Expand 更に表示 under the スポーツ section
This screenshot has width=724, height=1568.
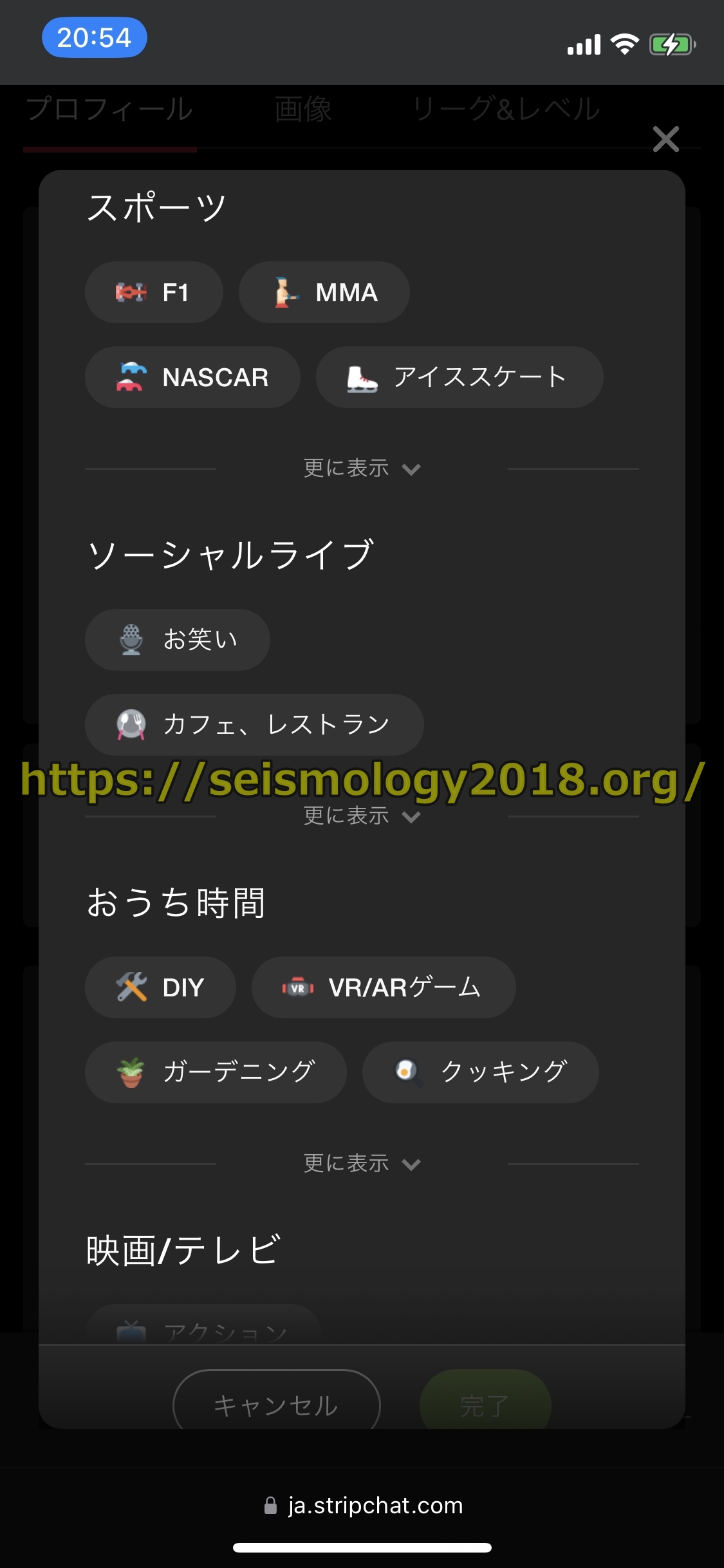tap(362, 468)
